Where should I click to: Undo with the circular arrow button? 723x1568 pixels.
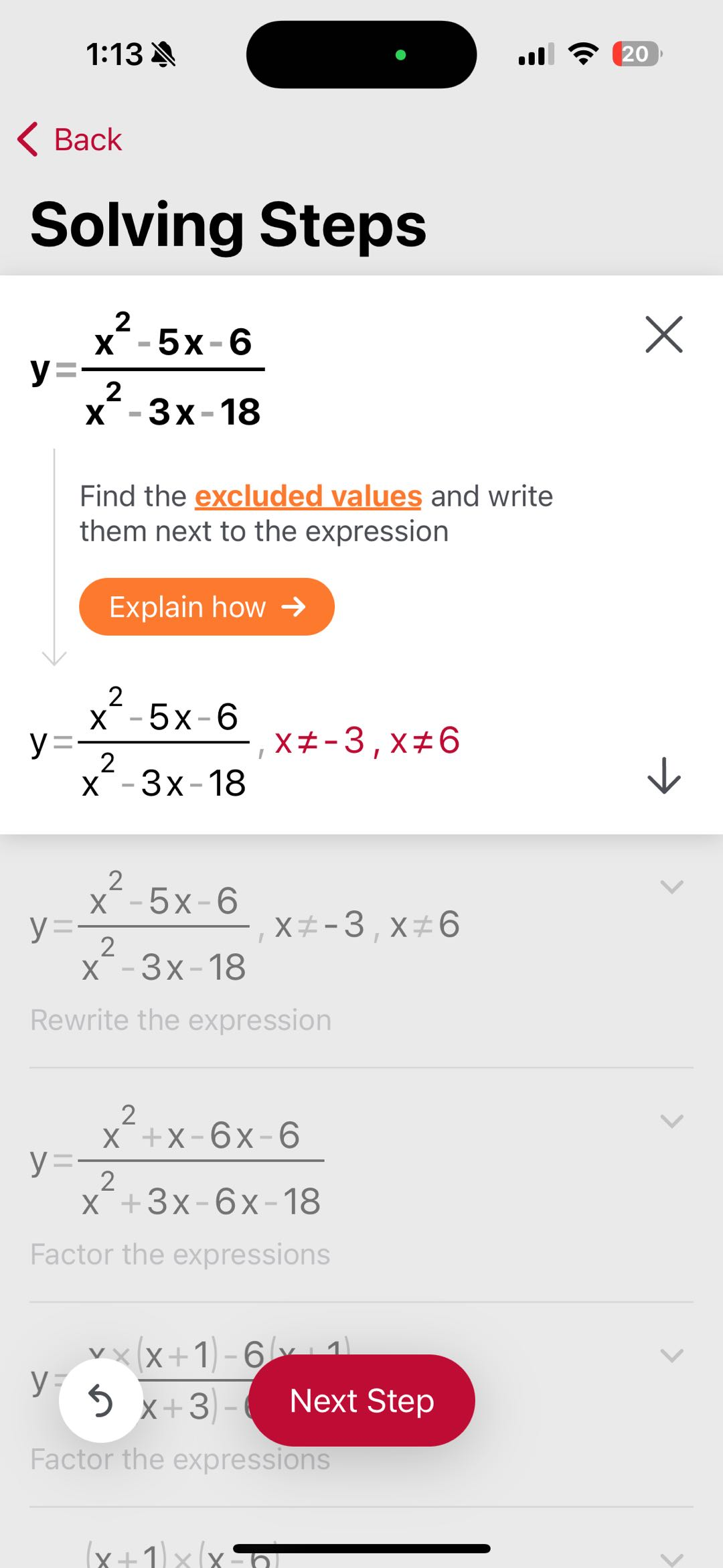100,1401
